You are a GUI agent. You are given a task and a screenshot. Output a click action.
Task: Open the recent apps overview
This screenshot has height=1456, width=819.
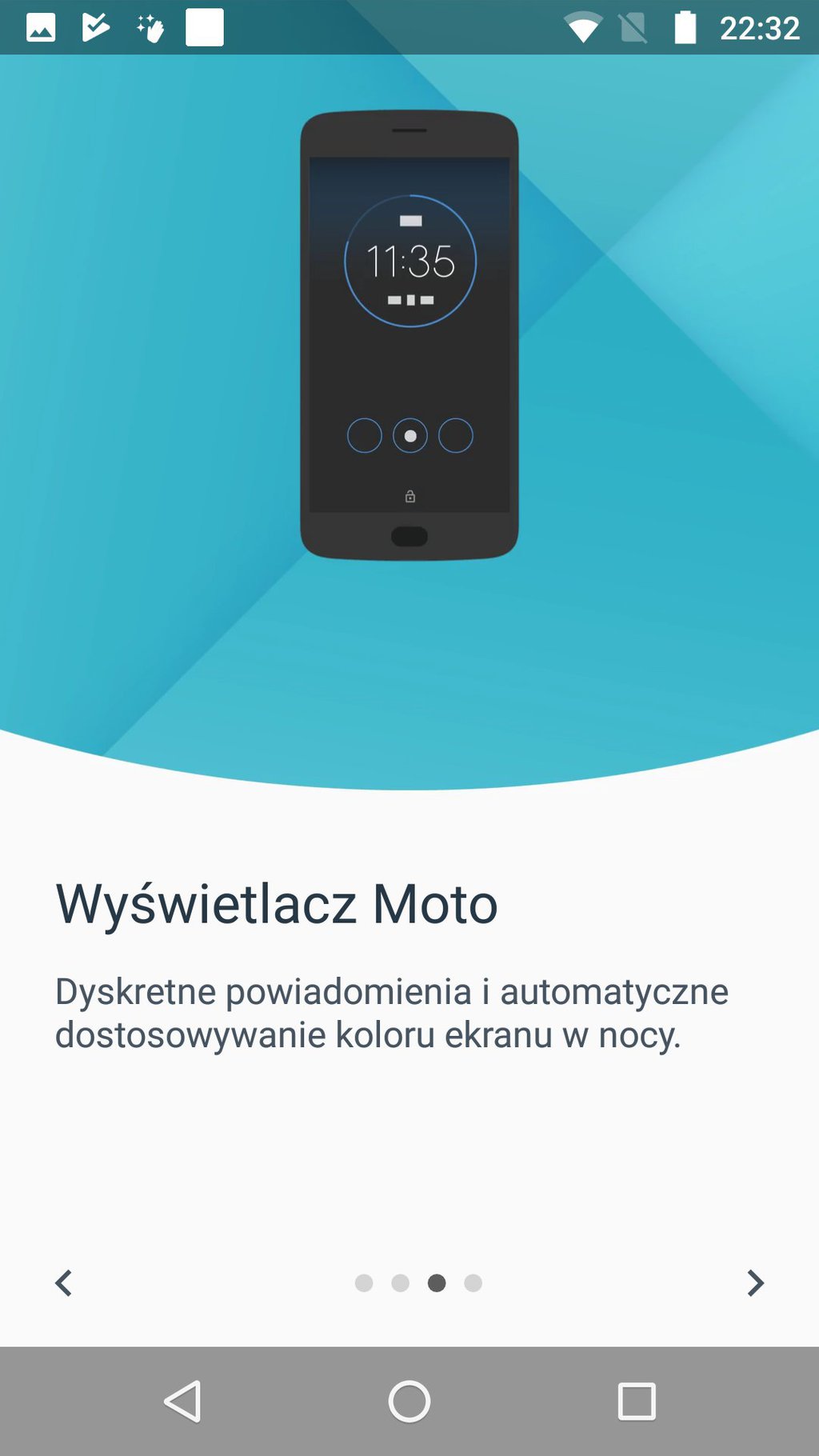[637, 1402]
